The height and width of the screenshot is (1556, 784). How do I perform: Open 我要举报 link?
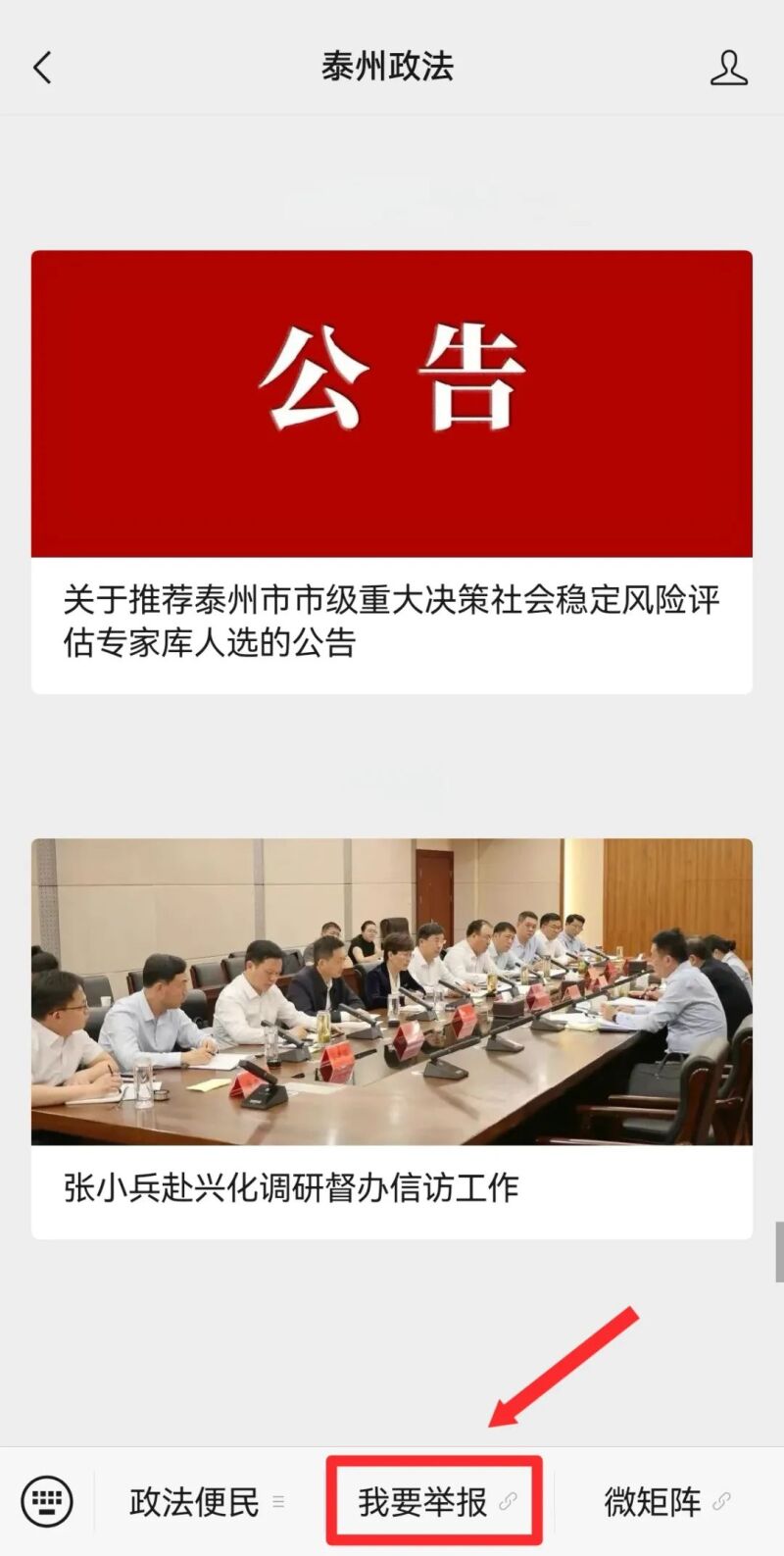click(434, 1502)
